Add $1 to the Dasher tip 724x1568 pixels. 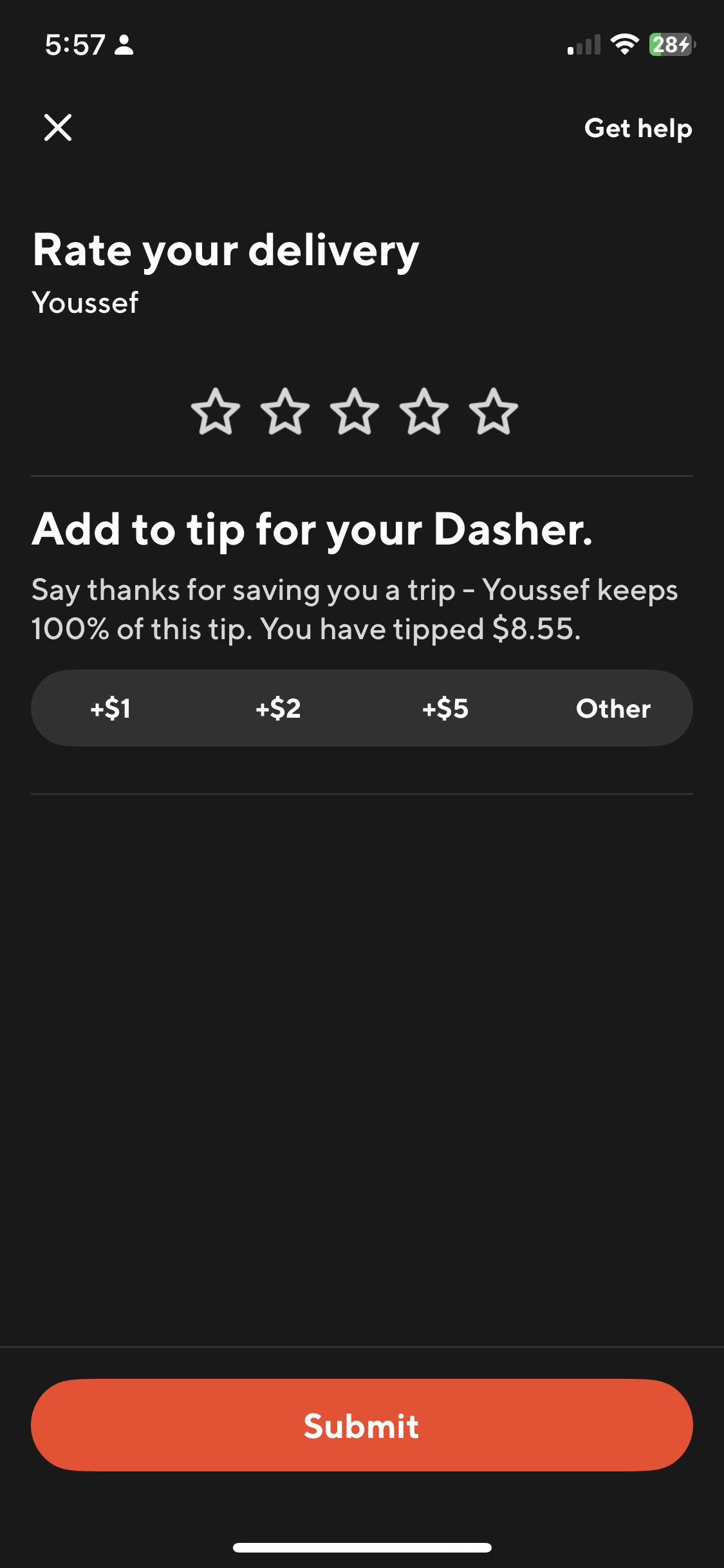pyautogui.click(x=111, y=709)
